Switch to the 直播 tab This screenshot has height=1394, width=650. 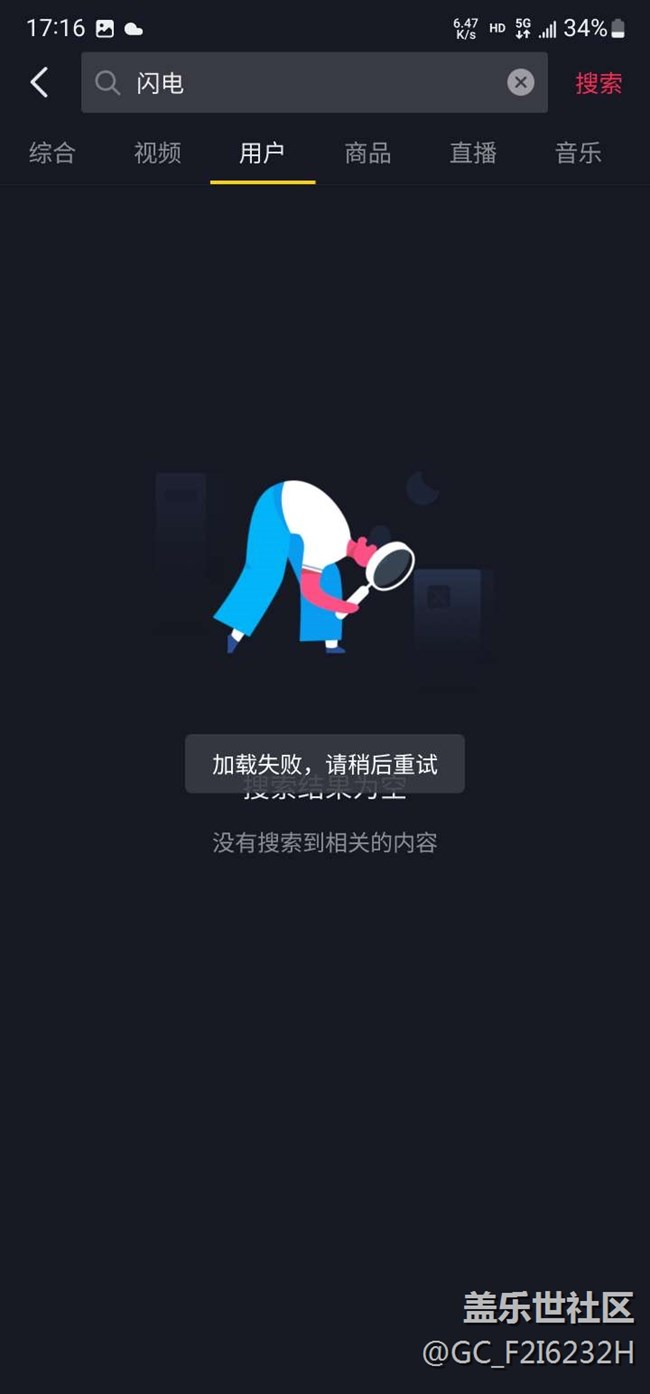[473, 153]
